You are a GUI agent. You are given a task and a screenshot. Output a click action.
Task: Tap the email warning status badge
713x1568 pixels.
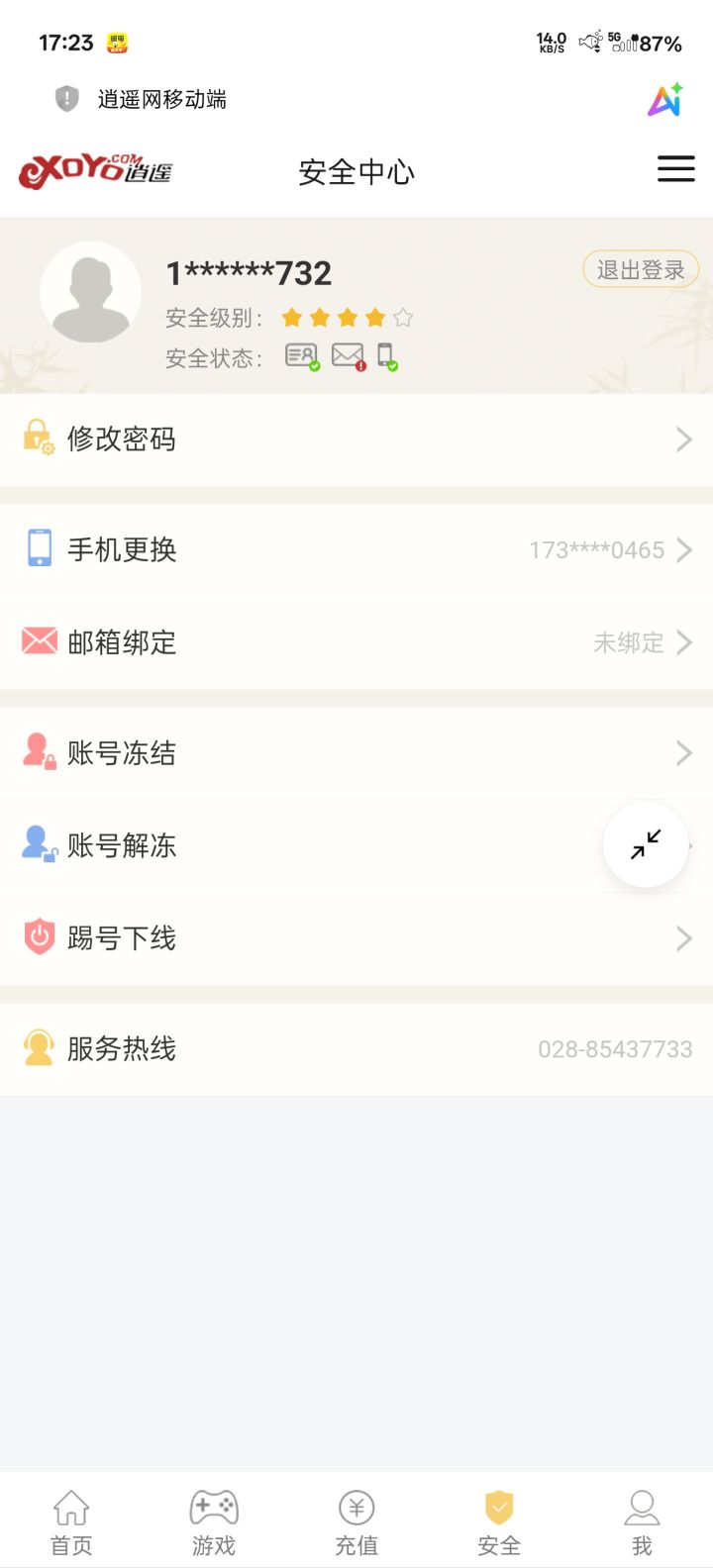346,354
